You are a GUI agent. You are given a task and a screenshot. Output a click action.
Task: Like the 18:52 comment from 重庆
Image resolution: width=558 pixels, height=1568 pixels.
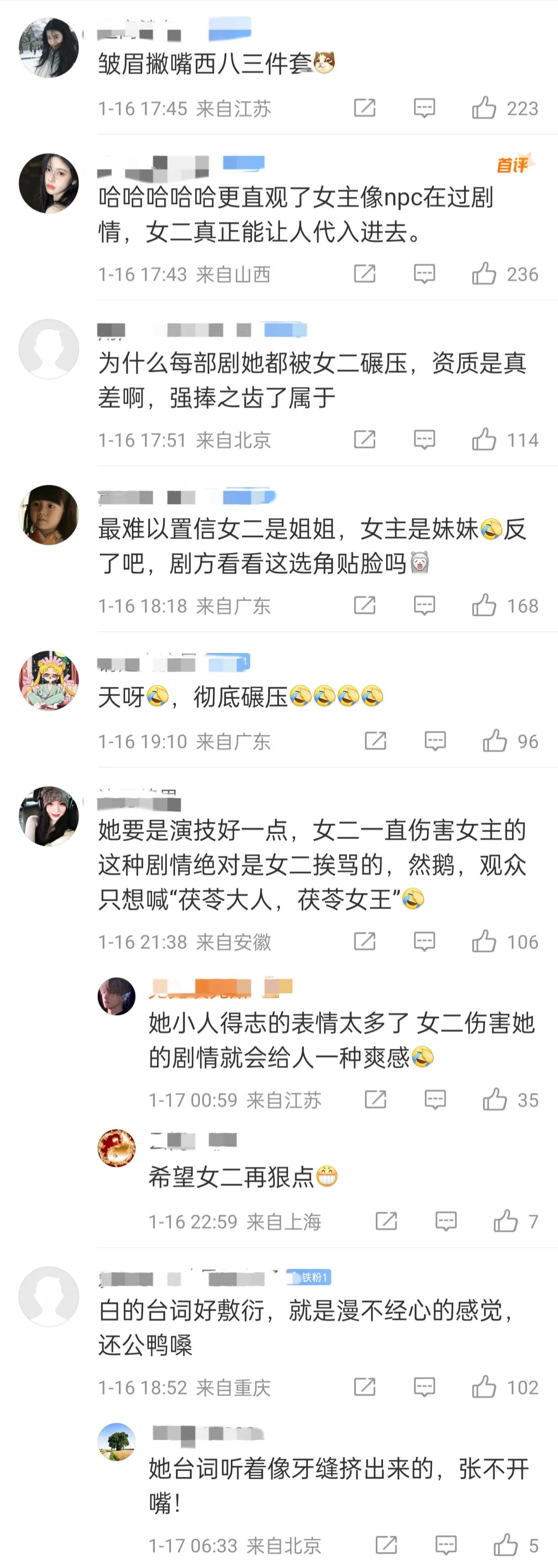pos(484,1387)
